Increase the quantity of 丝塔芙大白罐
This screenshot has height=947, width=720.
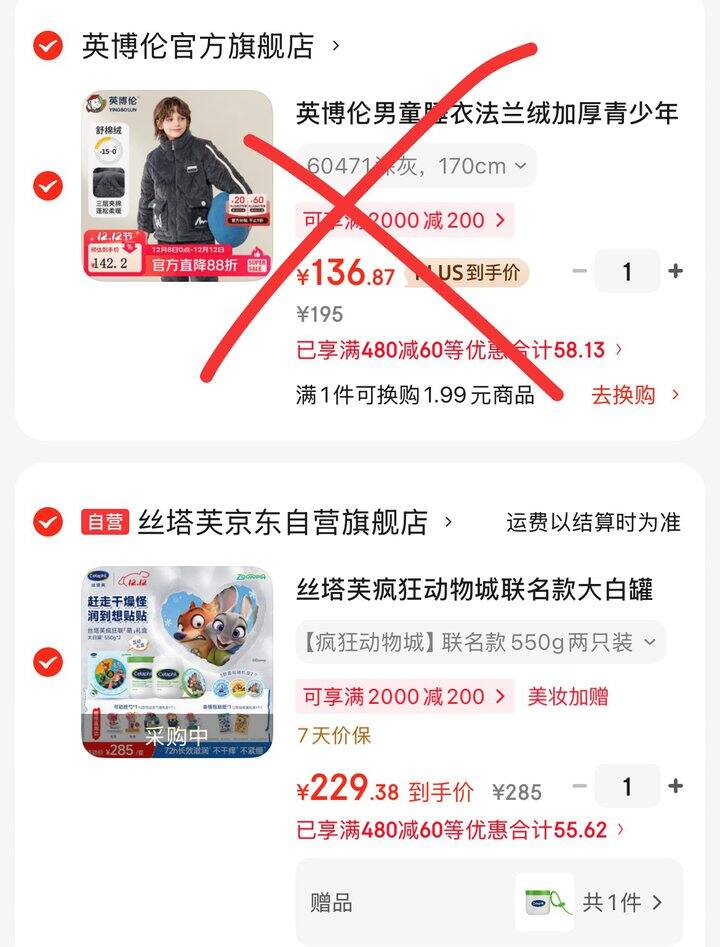[x=676, y=786]
